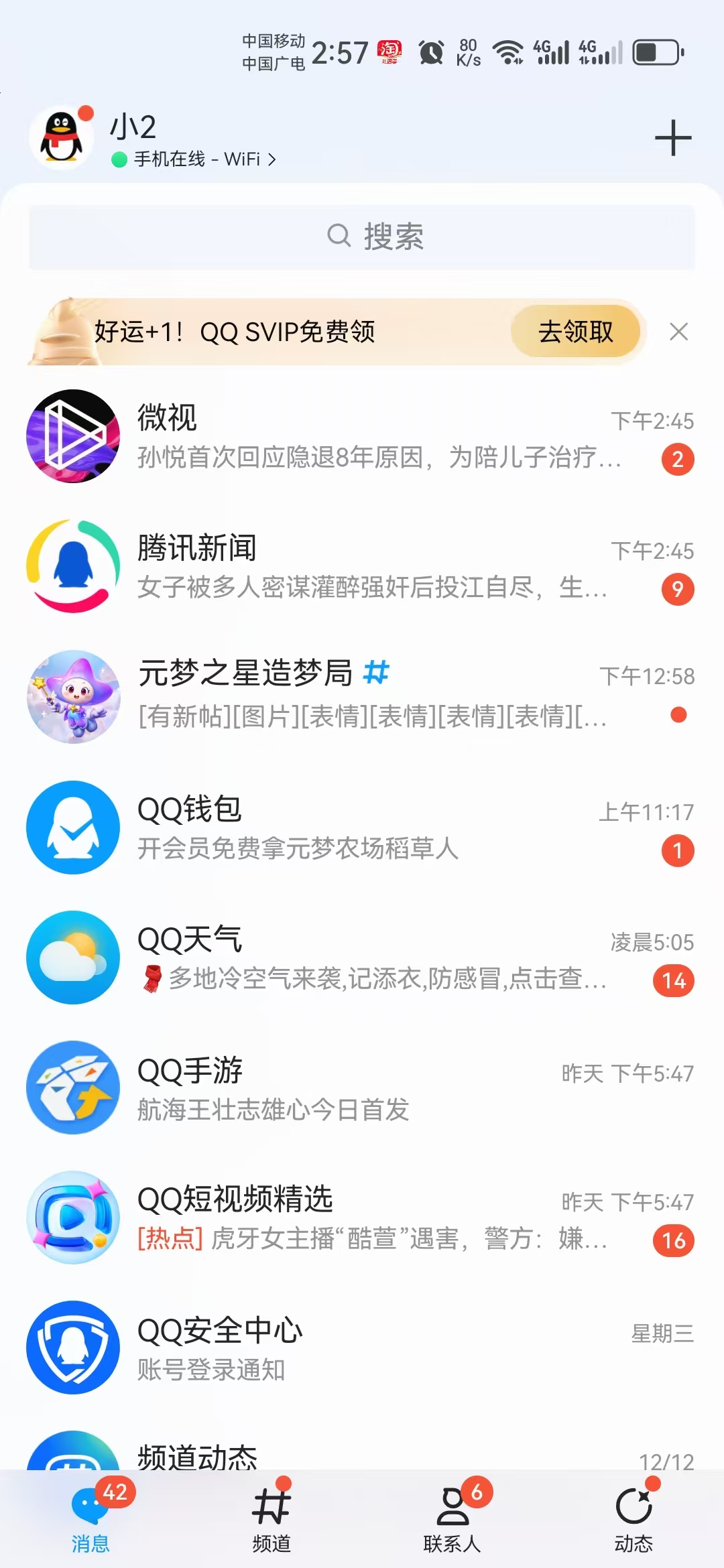Open QQ短视频精选 messages
The height and width of the screenshot is (1568, 724).
pos(362,1218)
